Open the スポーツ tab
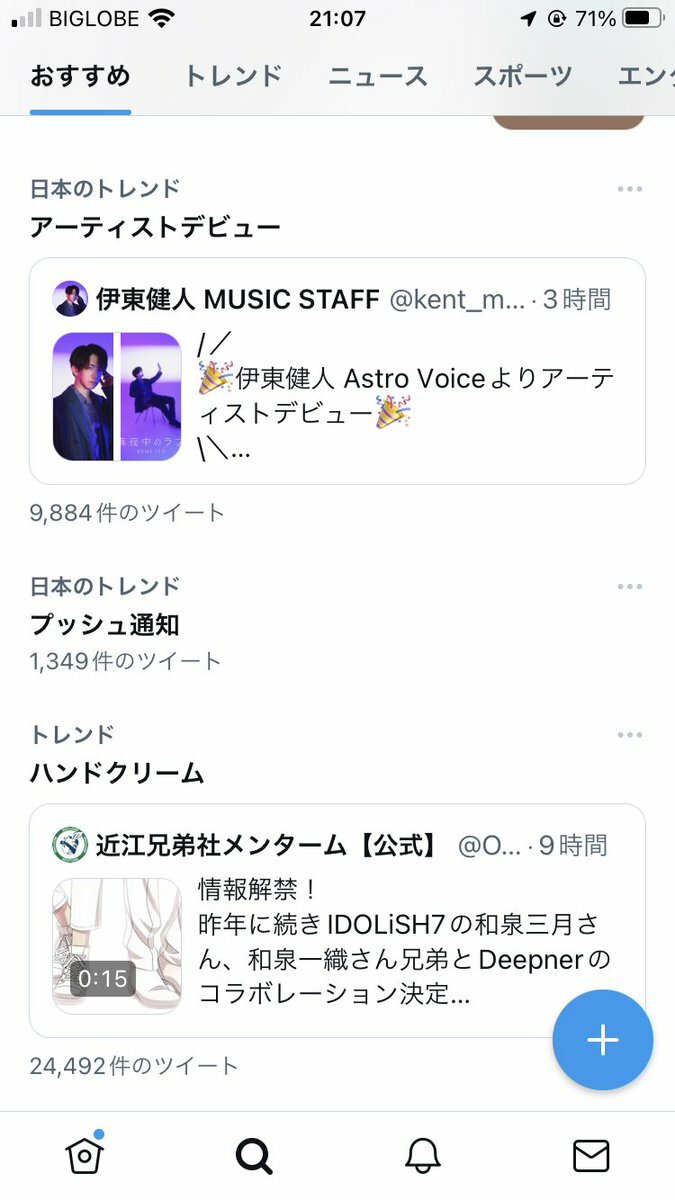The width and height of the screenshot is (675, 1200). [523, 76]
